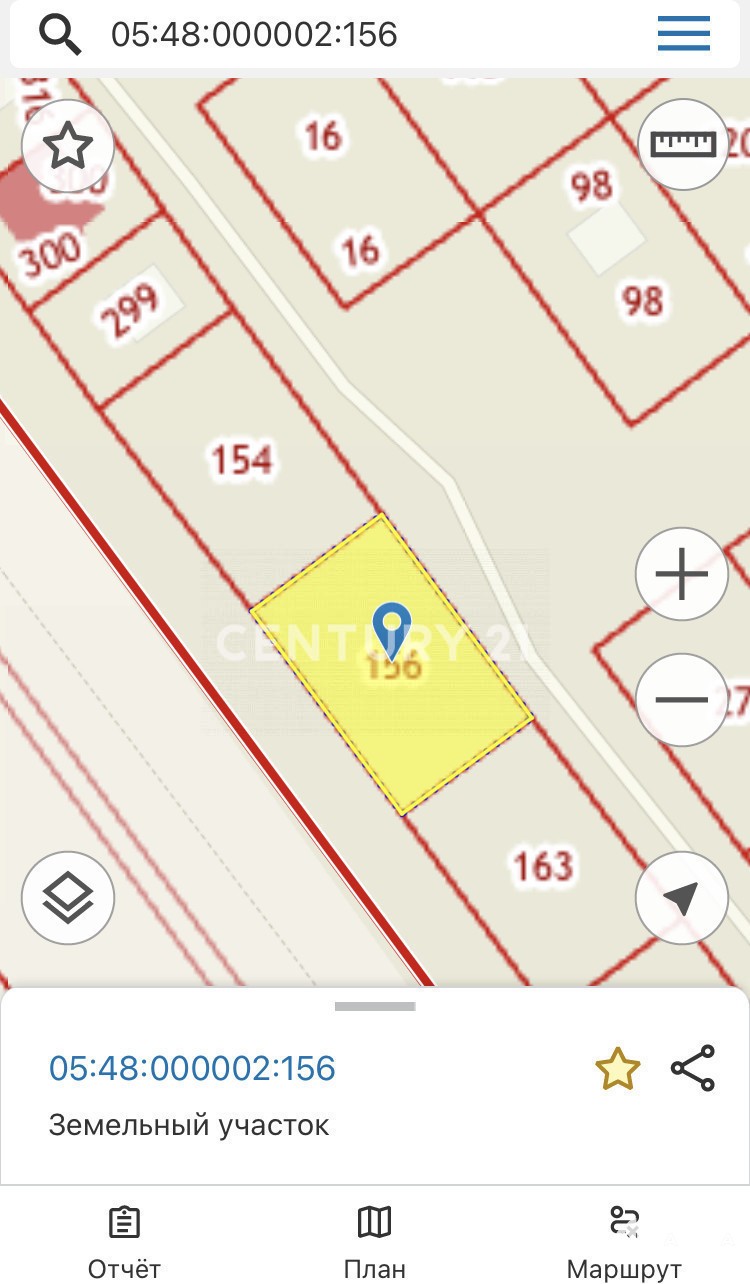Add parcel 05:48:000002:156 to favorites
Viewport: 750px width, 1284px height.
pos(617,1069)
